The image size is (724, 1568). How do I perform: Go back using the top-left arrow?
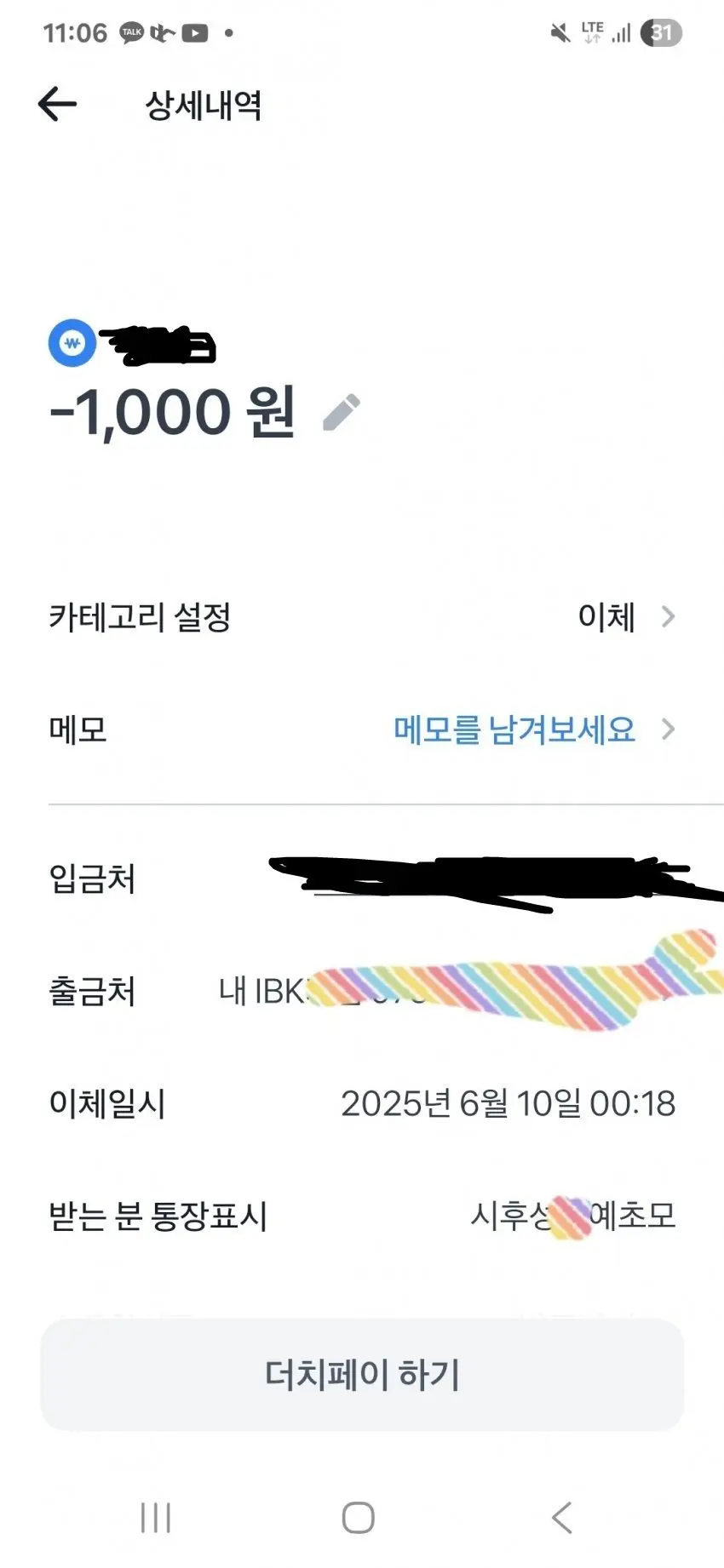pyautogui.click(x=58, y=105)
